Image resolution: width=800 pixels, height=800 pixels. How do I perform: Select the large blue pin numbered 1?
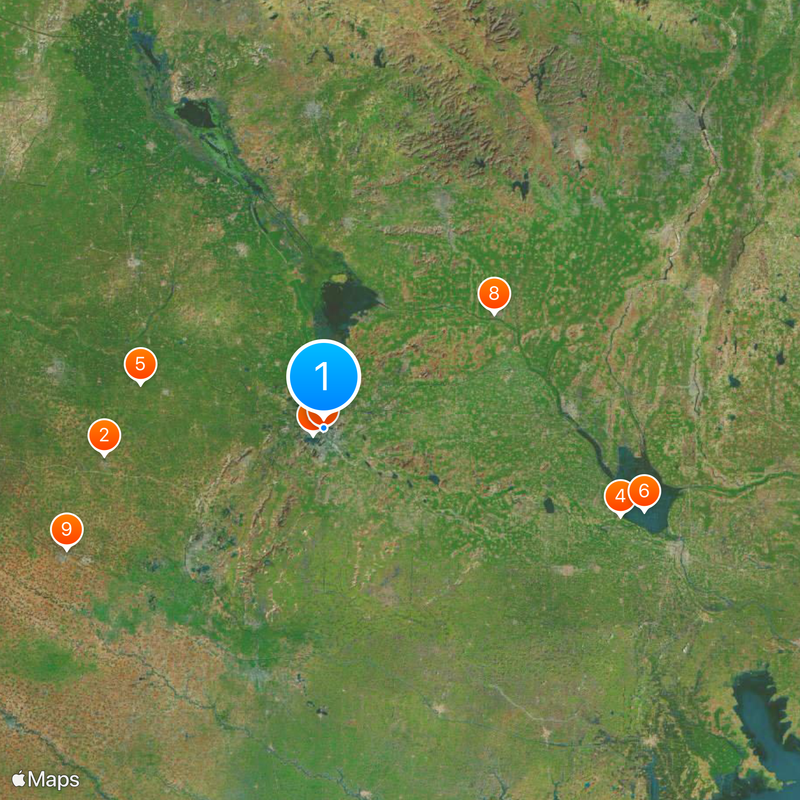pyautogui.click(x=323, y=376)
